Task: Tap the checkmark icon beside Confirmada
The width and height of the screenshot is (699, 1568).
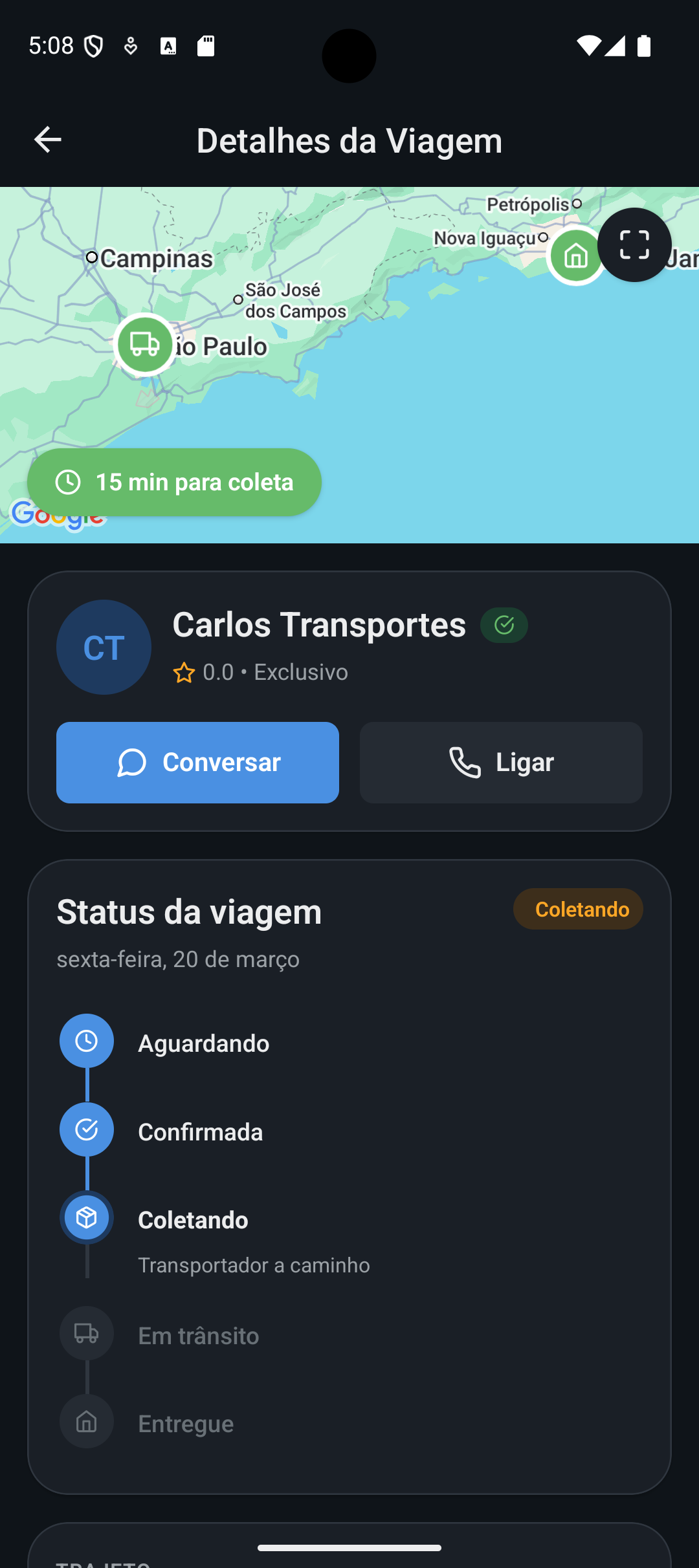Action: 86,1129
